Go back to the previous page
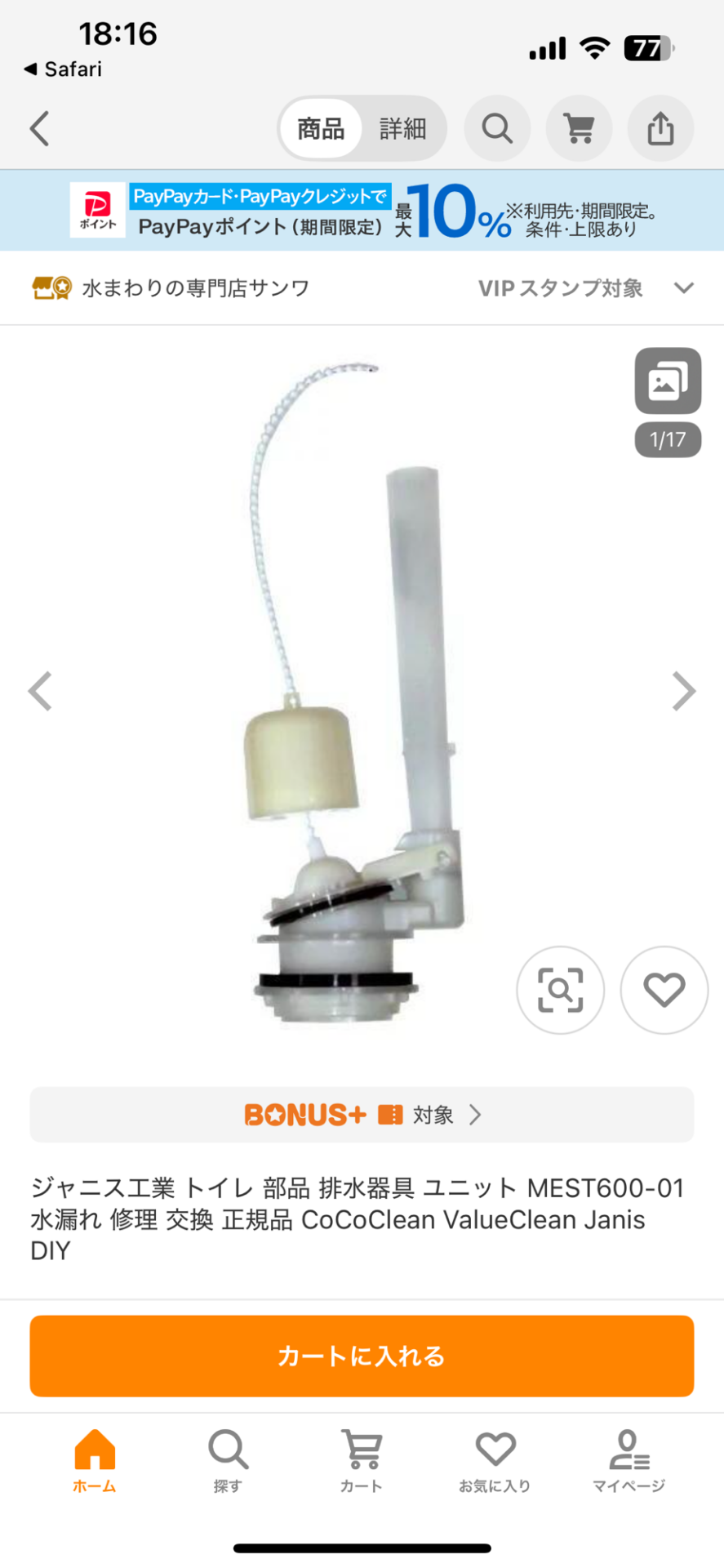The height and width of the screenshot is (1568, 724). tap(39, 128)
